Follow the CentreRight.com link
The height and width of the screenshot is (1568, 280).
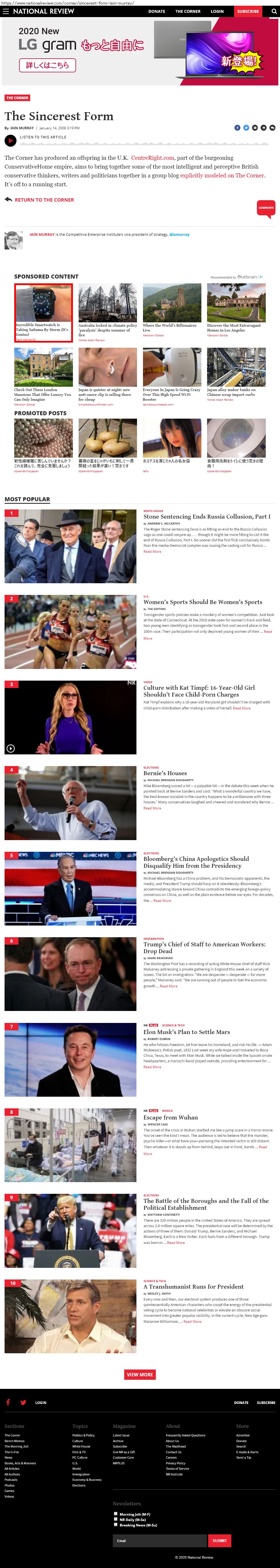pyautogui.click(x=153, y=158)
